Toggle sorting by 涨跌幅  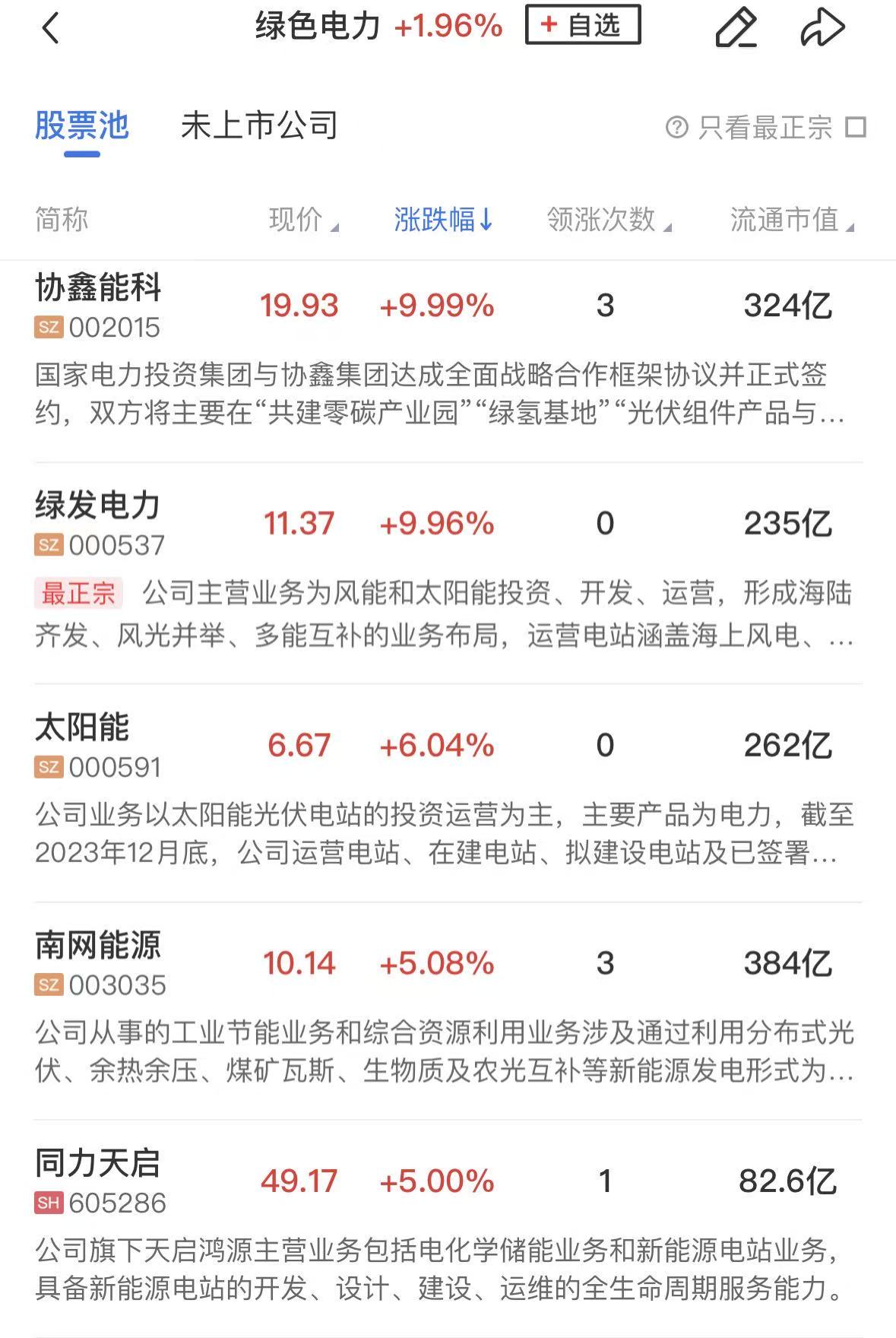(443, 220)
